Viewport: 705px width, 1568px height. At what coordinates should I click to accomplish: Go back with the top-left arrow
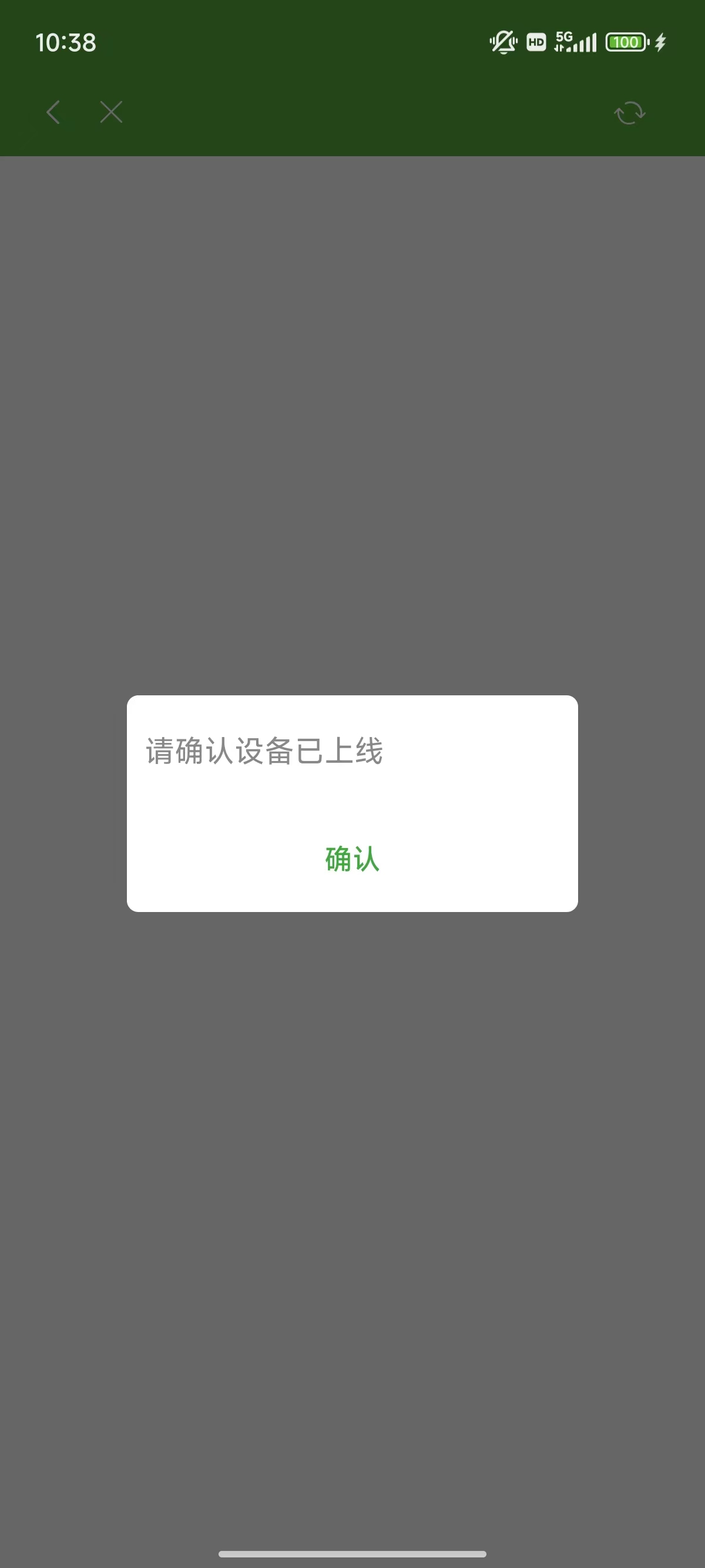coord(53,112)
